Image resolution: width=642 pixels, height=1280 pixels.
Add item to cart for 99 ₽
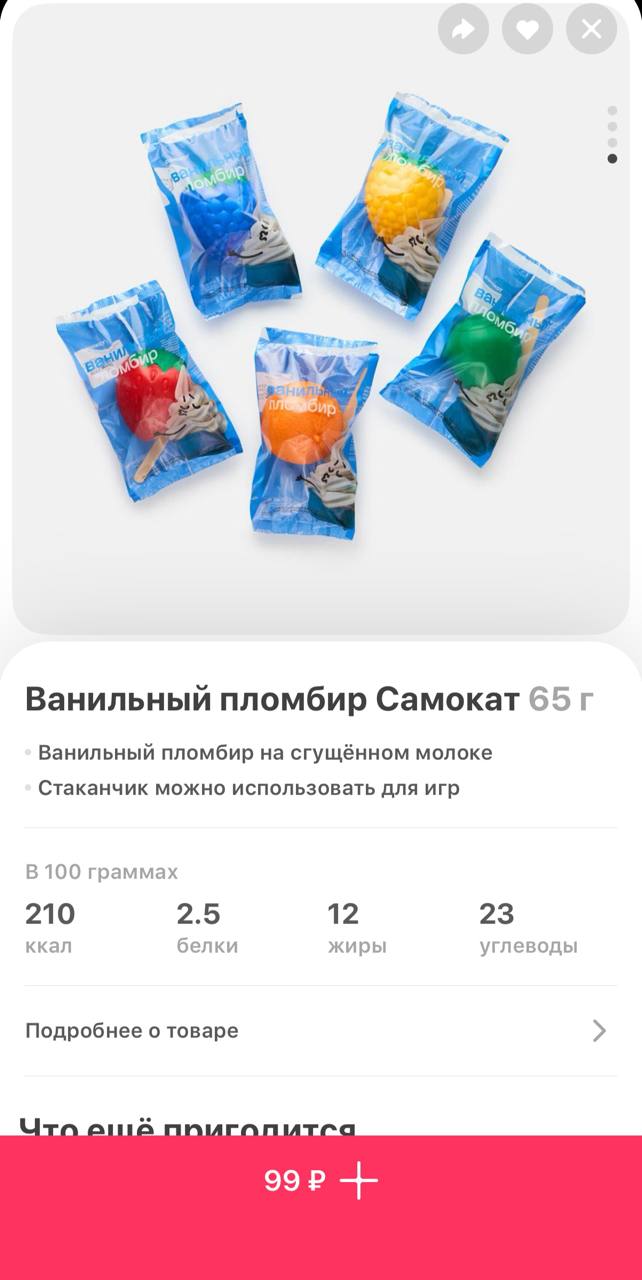coord(320,1181)
